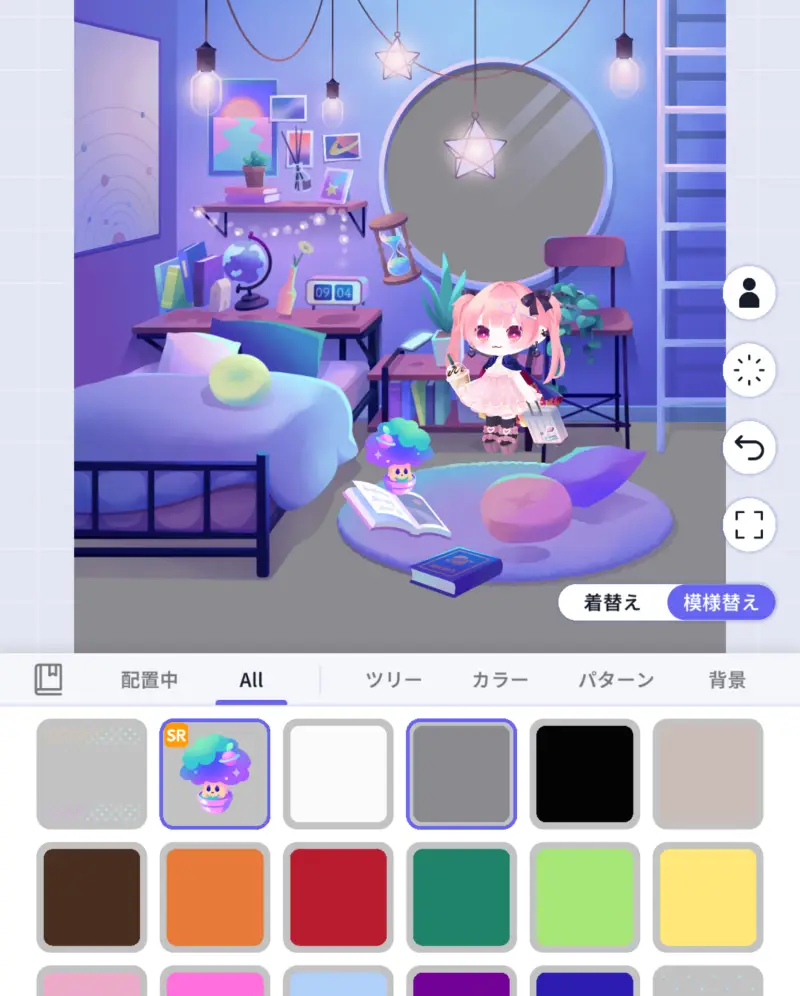Screen dimensions: 800x996
Task: Open the ツリー category tab
Action: coord(392,679)
